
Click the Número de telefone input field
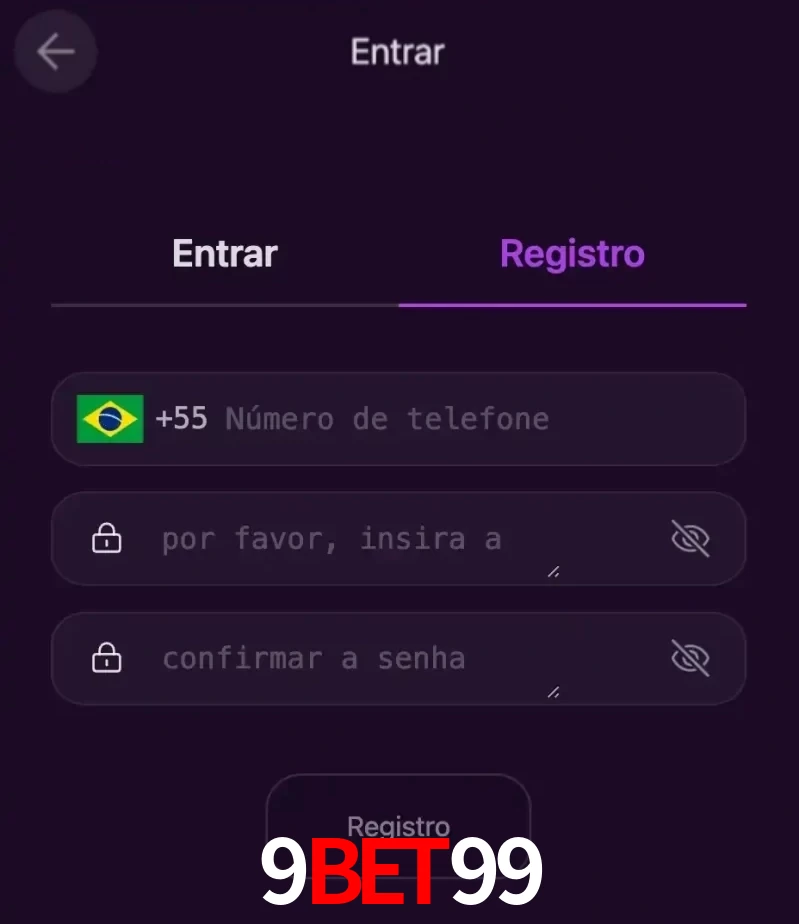point(400,419)
